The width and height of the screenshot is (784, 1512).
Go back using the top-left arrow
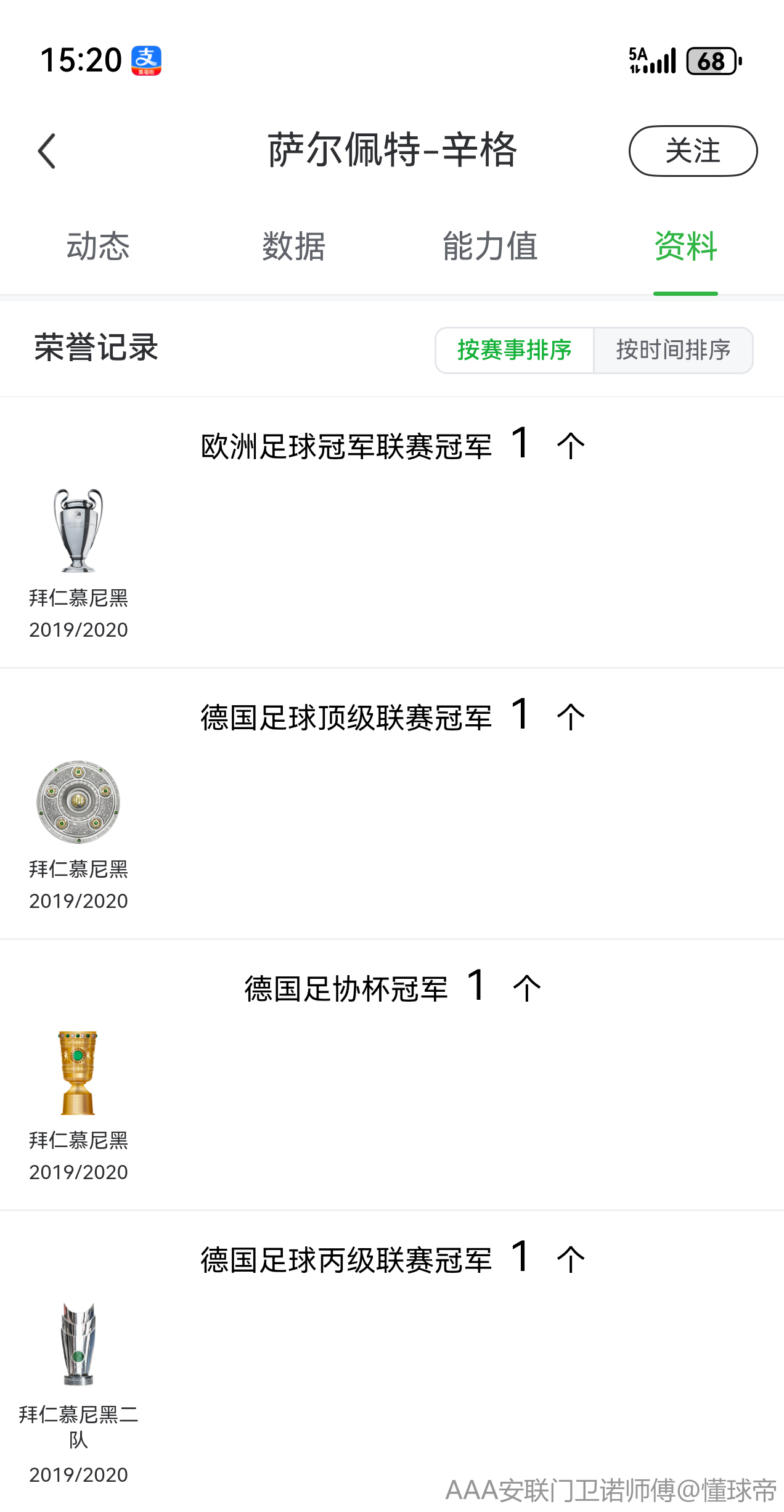coord(47,151)
